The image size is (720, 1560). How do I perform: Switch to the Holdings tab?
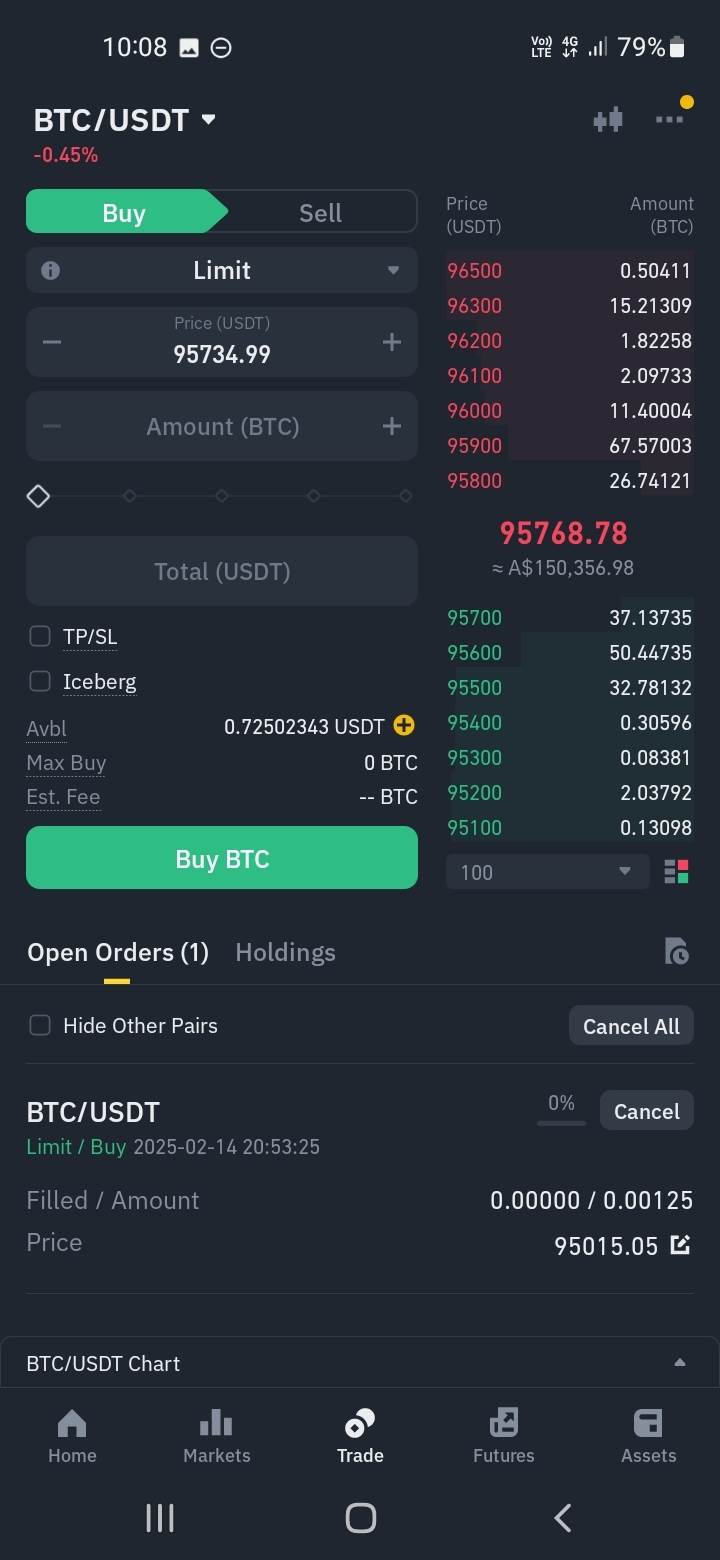(285, 951)
